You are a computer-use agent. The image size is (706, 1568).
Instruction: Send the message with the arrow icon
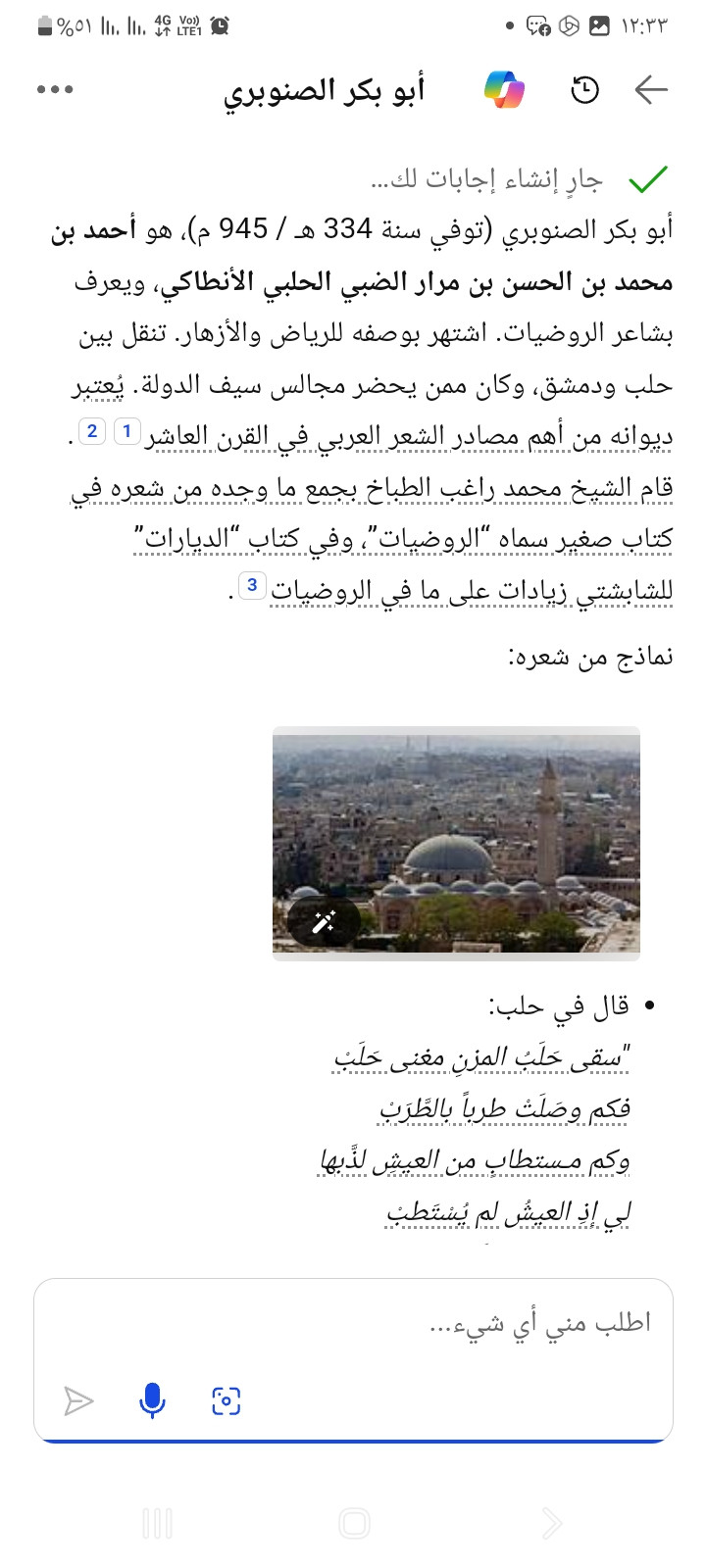click(x=78, y=1401)
